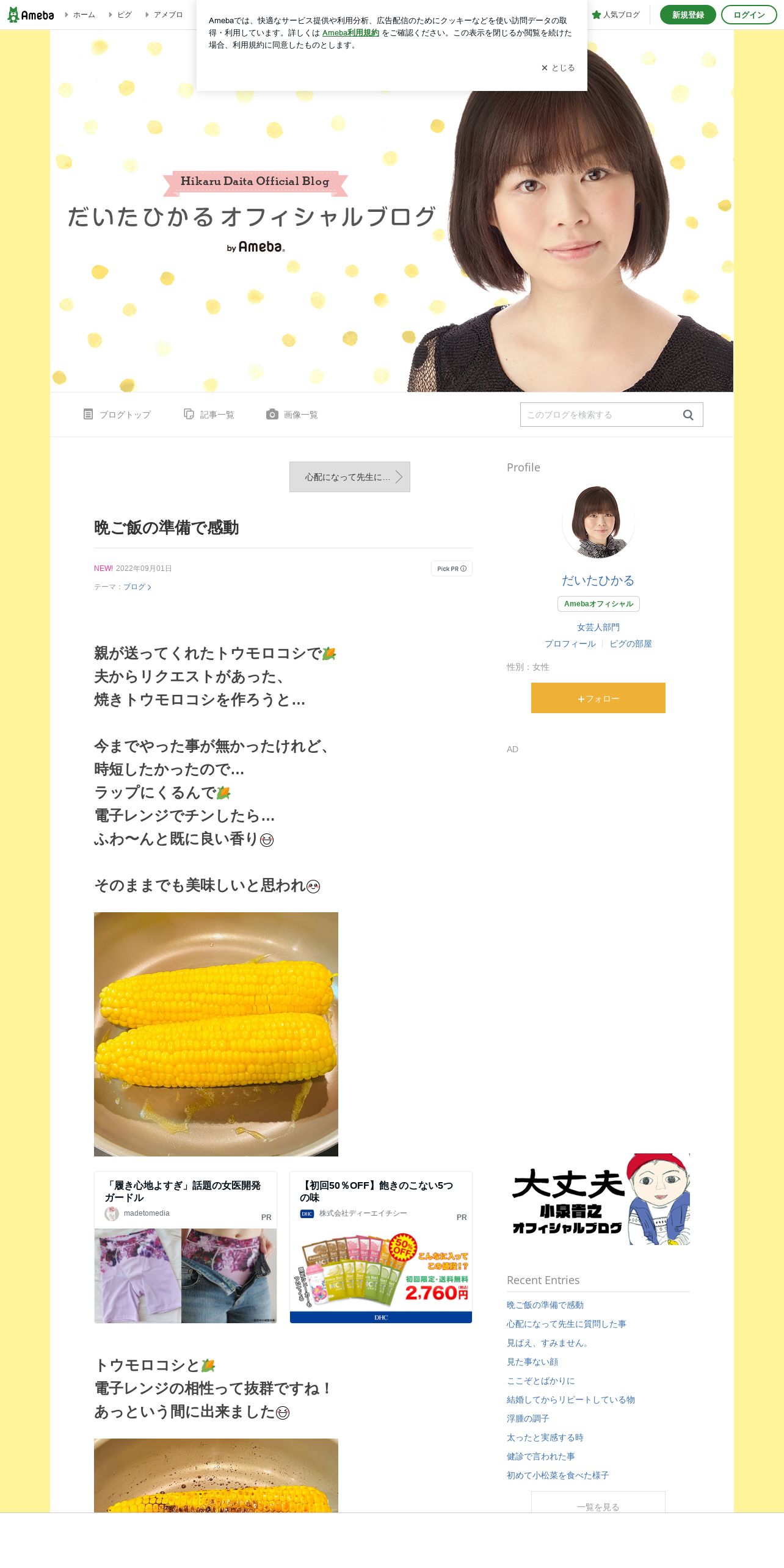Open the 画像一覧 gallery
The image size is (784, 1568).
click(292, 415)
